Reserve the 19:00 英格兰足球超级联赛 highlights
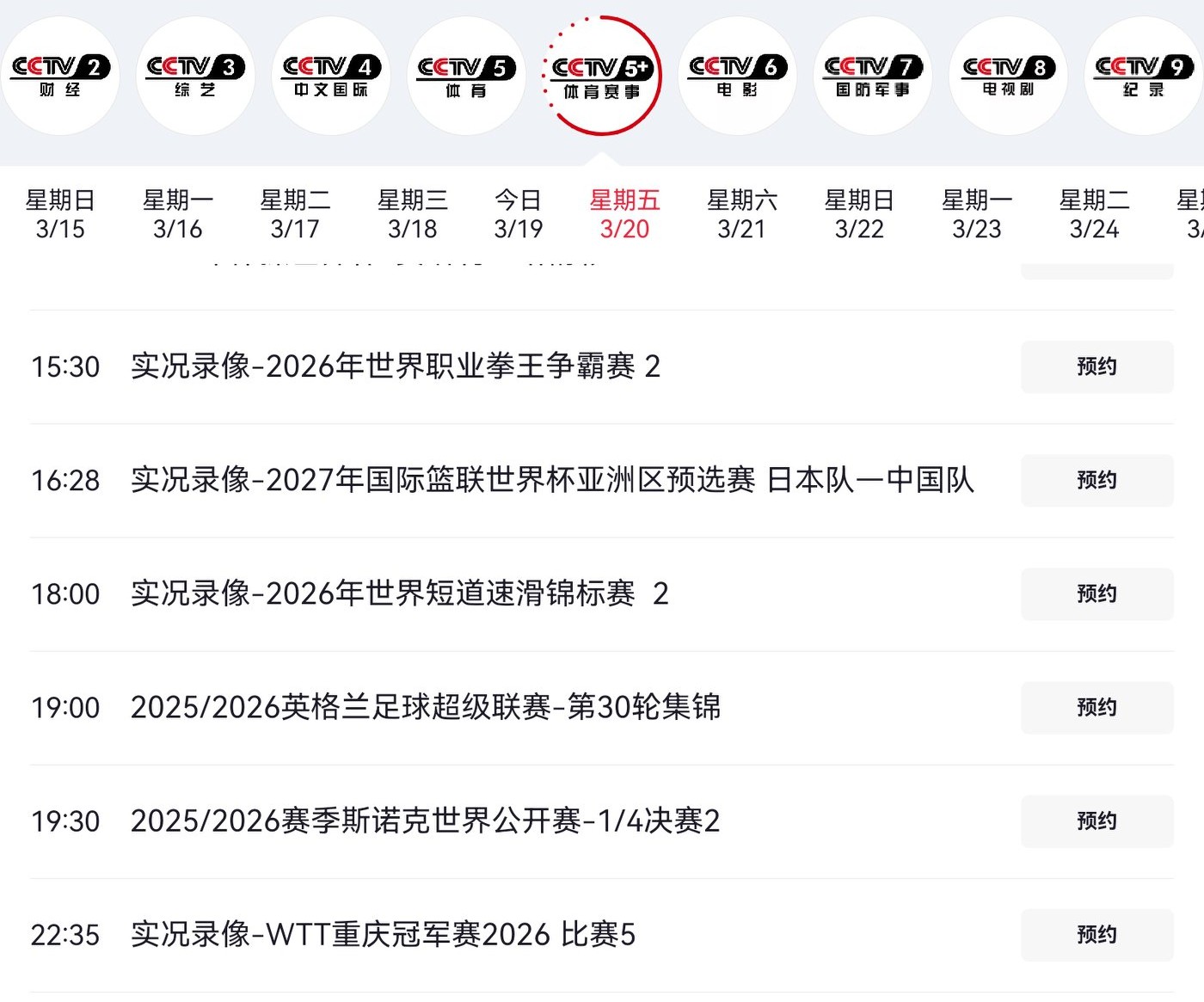The height and width of the screenshot is (1002, 1204). 1096,707
